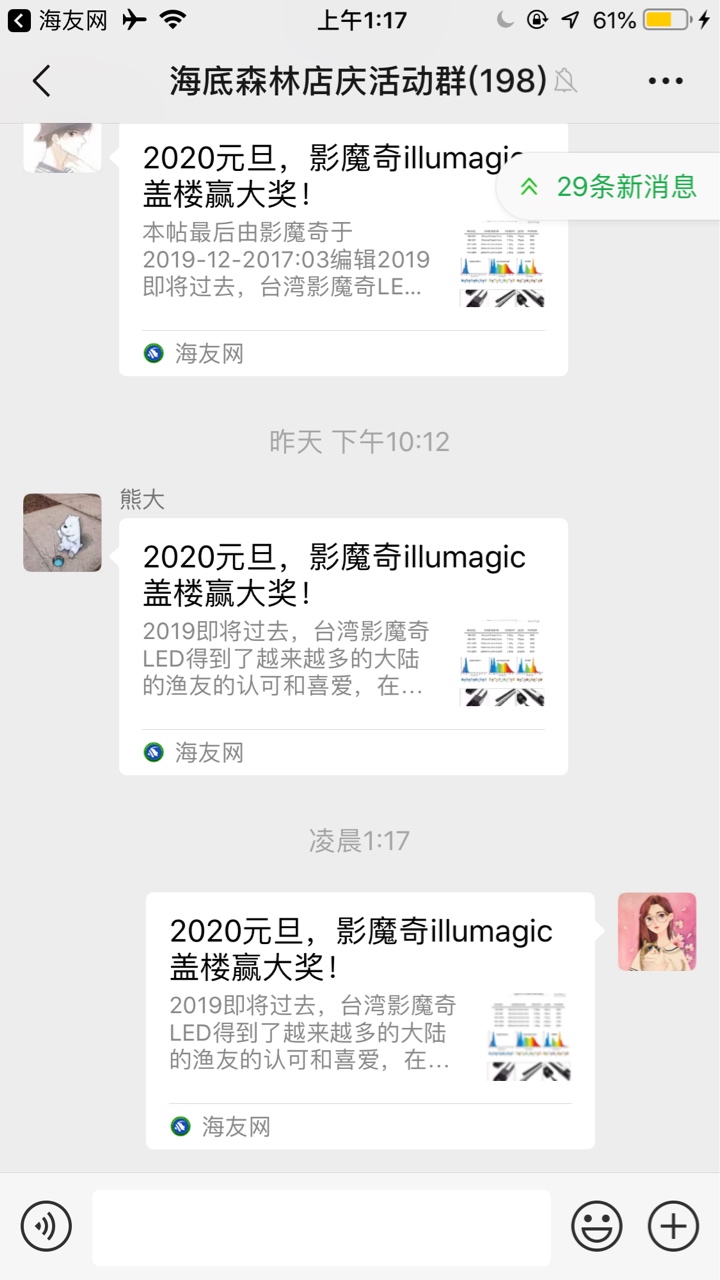This screenshot has width=720, height=1280.
Task: Open the group chat overflow menu
Action: coord(665,81)
